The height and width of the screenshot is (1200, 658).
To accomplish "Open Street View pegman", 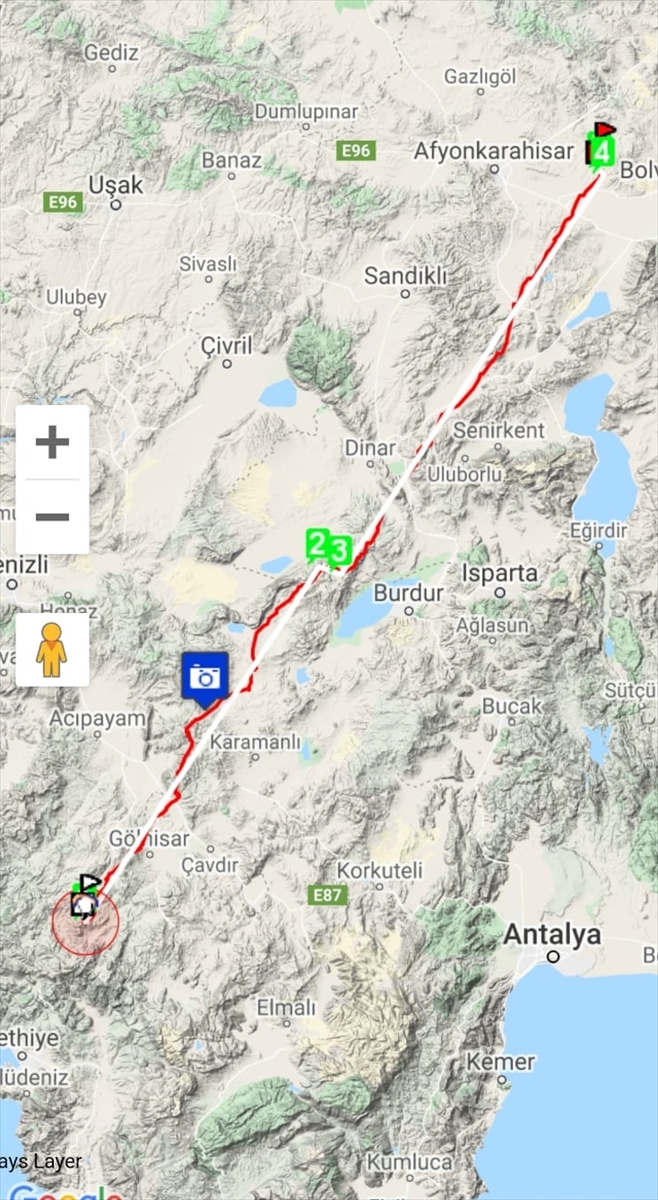I will coord(52,650).
